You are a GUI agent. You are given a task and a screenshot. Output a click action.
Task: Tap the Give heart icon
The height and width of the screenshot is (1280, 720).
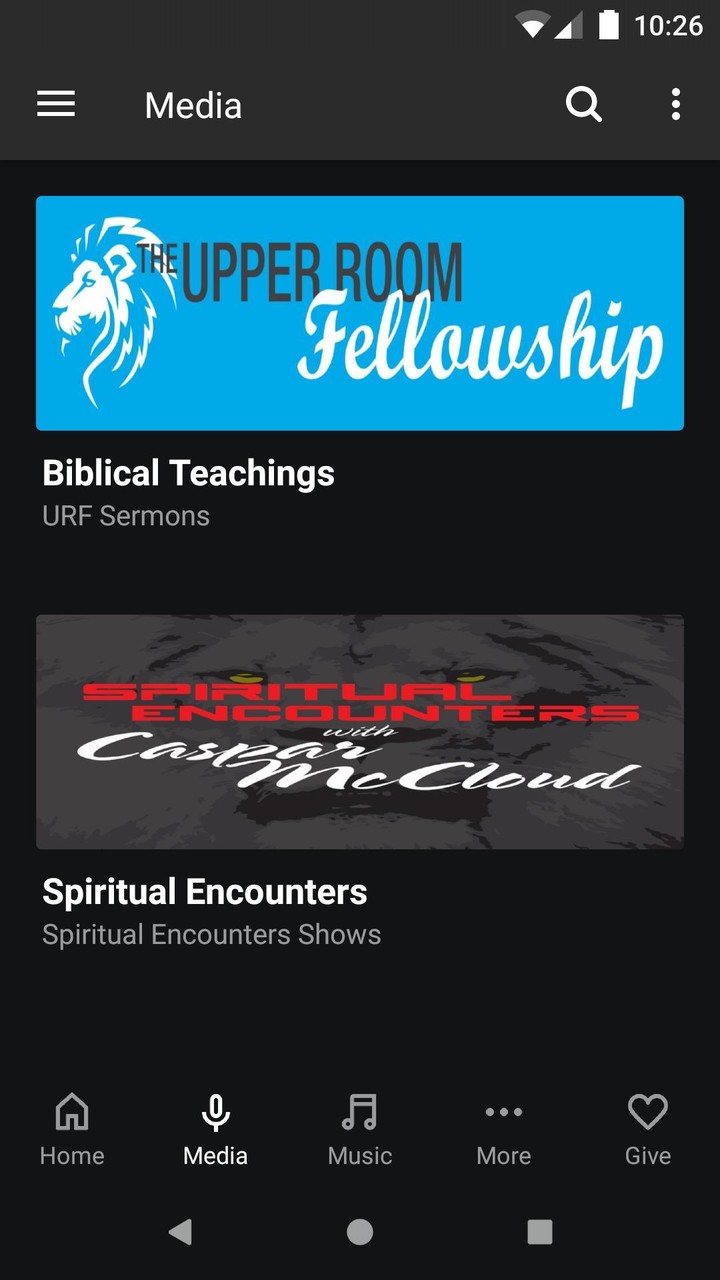pyautogui.click(x=647, y=1110)
